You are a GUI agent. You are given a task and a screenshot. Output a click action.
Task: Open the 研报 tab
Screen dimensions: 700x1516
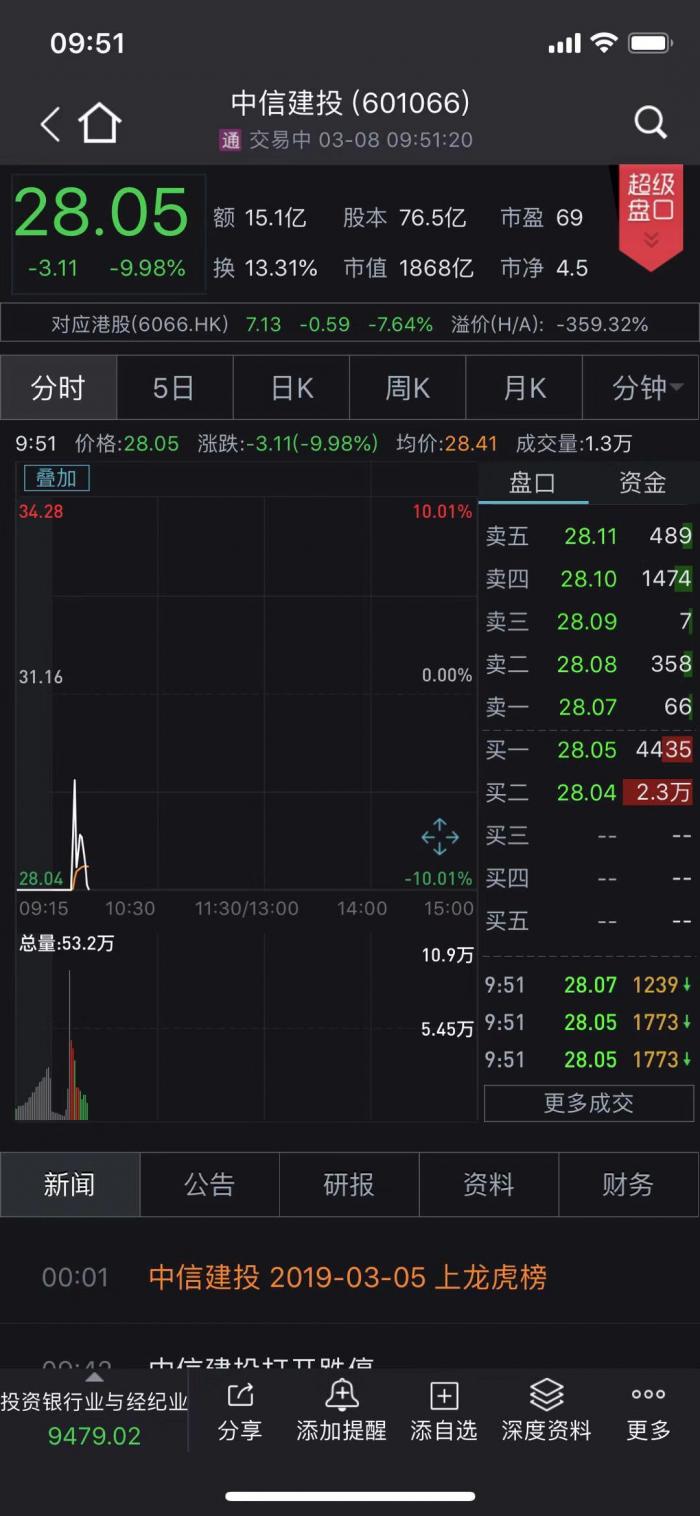349,1185
